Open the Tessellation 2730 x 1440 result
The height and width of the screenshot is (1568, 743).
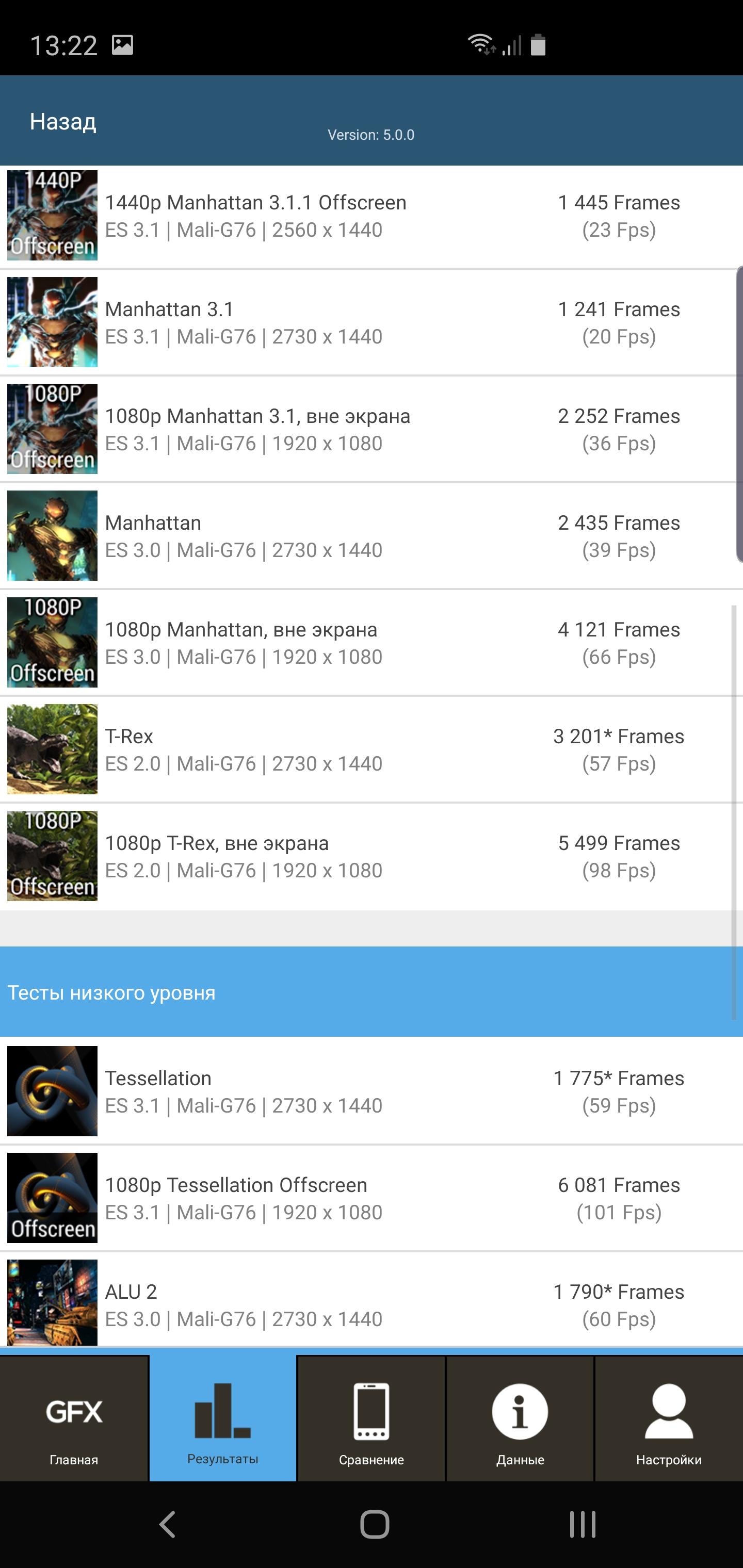point(365,1091)
